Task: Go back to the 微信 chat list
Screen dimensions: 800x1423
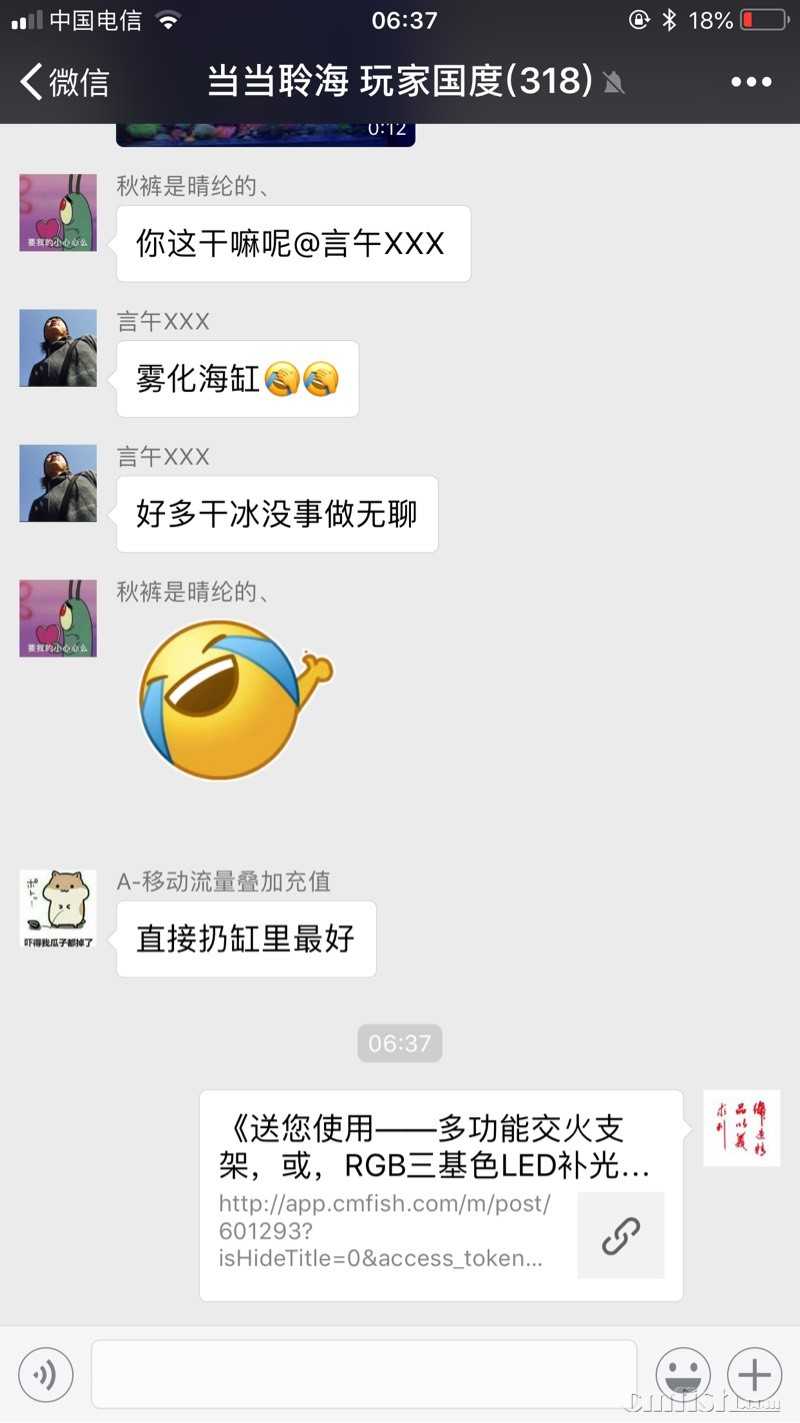Action: pos(65,82)
